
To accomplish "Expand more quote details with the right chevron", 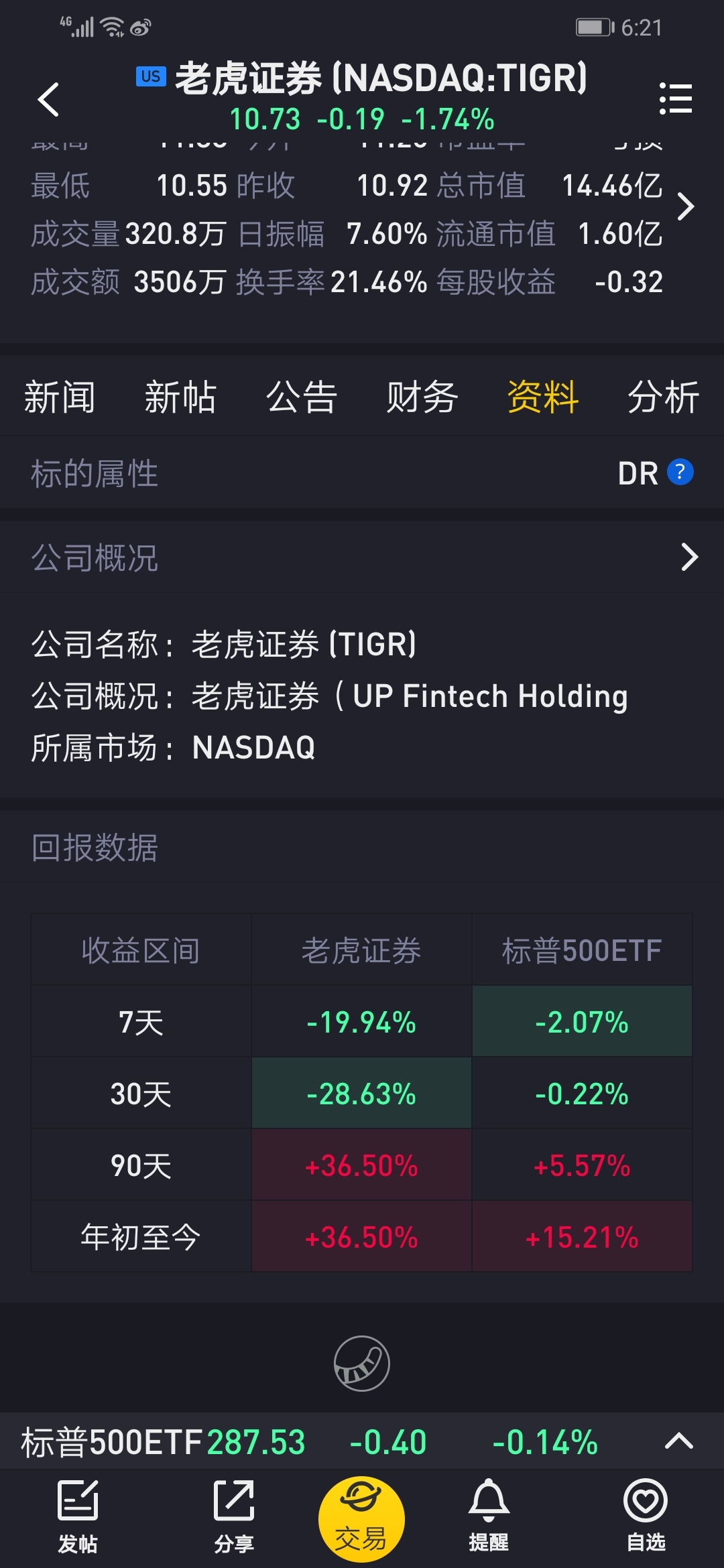I will point(685,207).
